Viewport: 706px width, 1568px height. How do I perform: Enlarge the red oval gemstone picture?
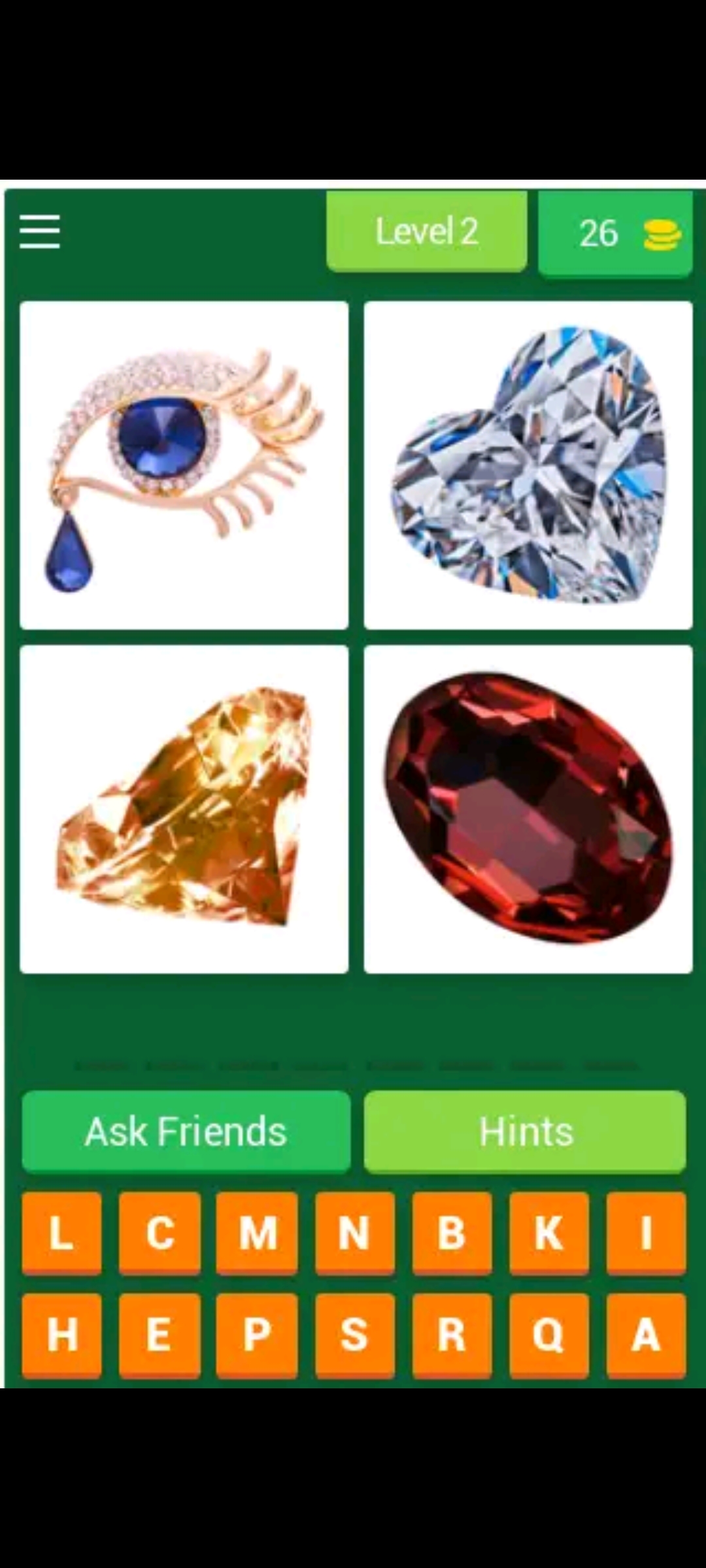[x=528, y=809]
